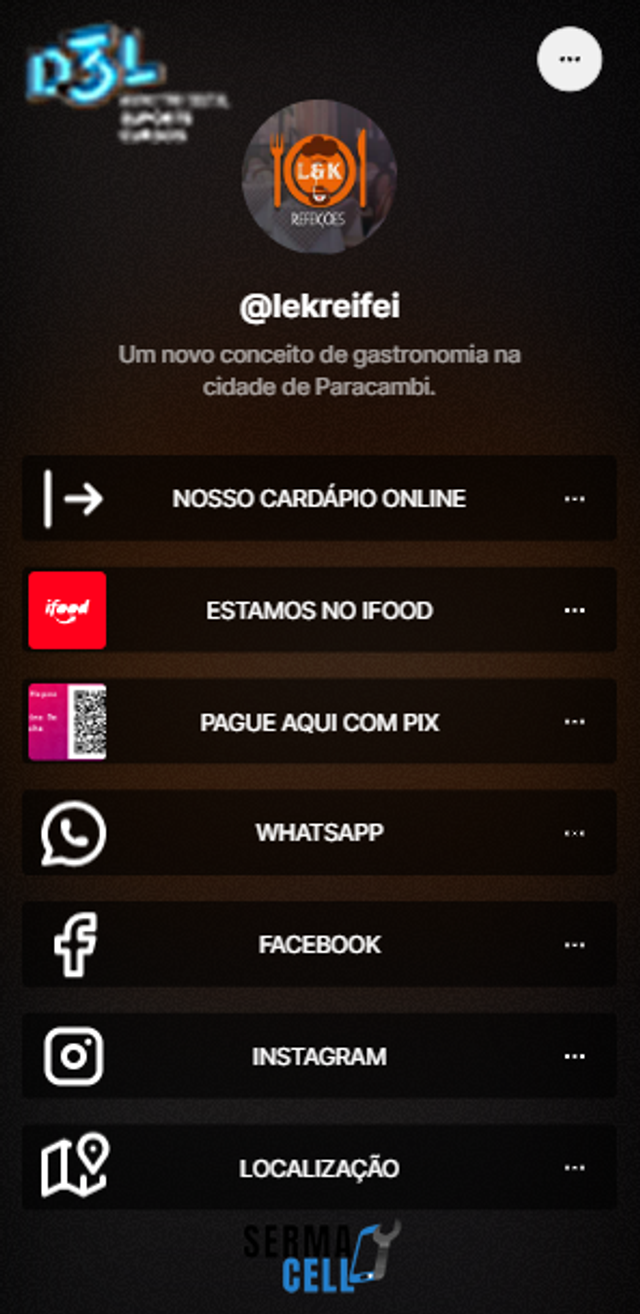Open Nosso Cardápio Online link

click(x=319, y=498)
